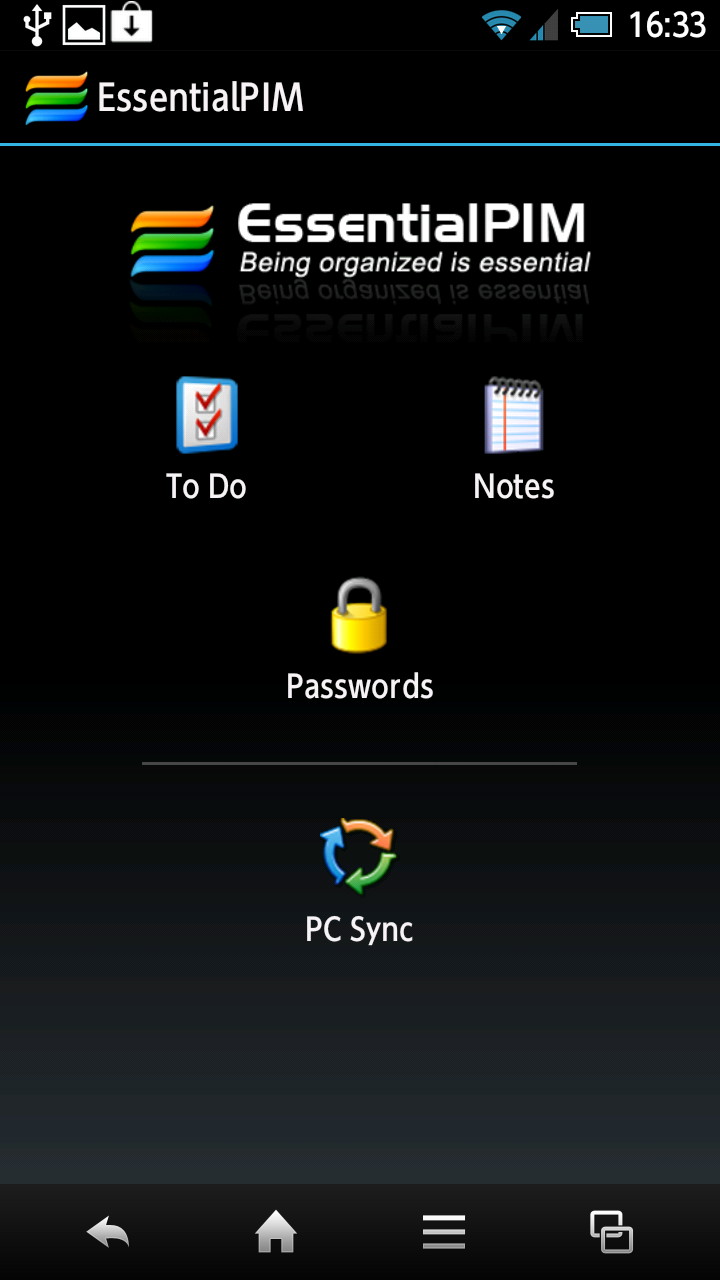Open the recent apps switcher
This screenshot has width=720, height=1280.
point(612,1232)
